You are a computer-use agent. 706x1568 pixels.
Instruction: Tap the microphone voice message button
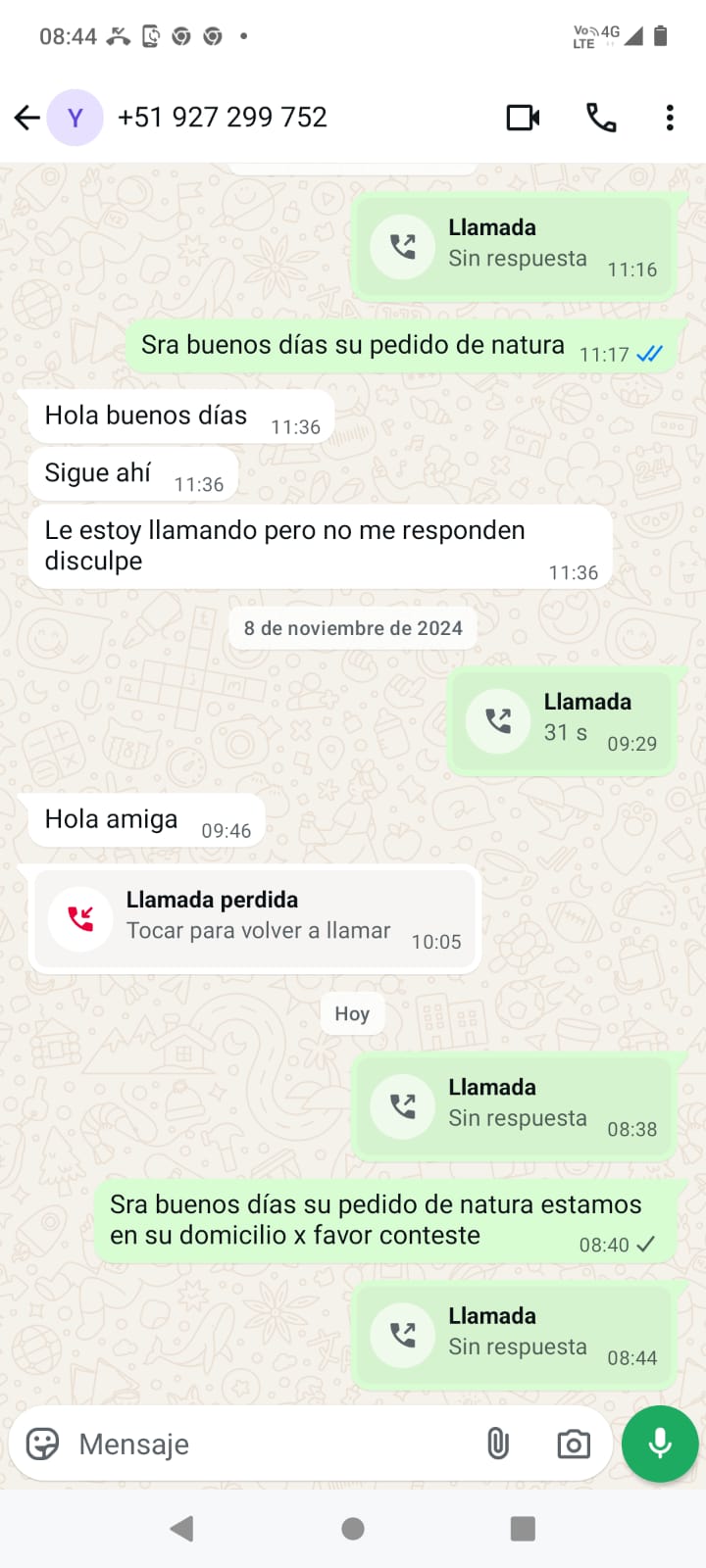click(x=660, y=1444)
